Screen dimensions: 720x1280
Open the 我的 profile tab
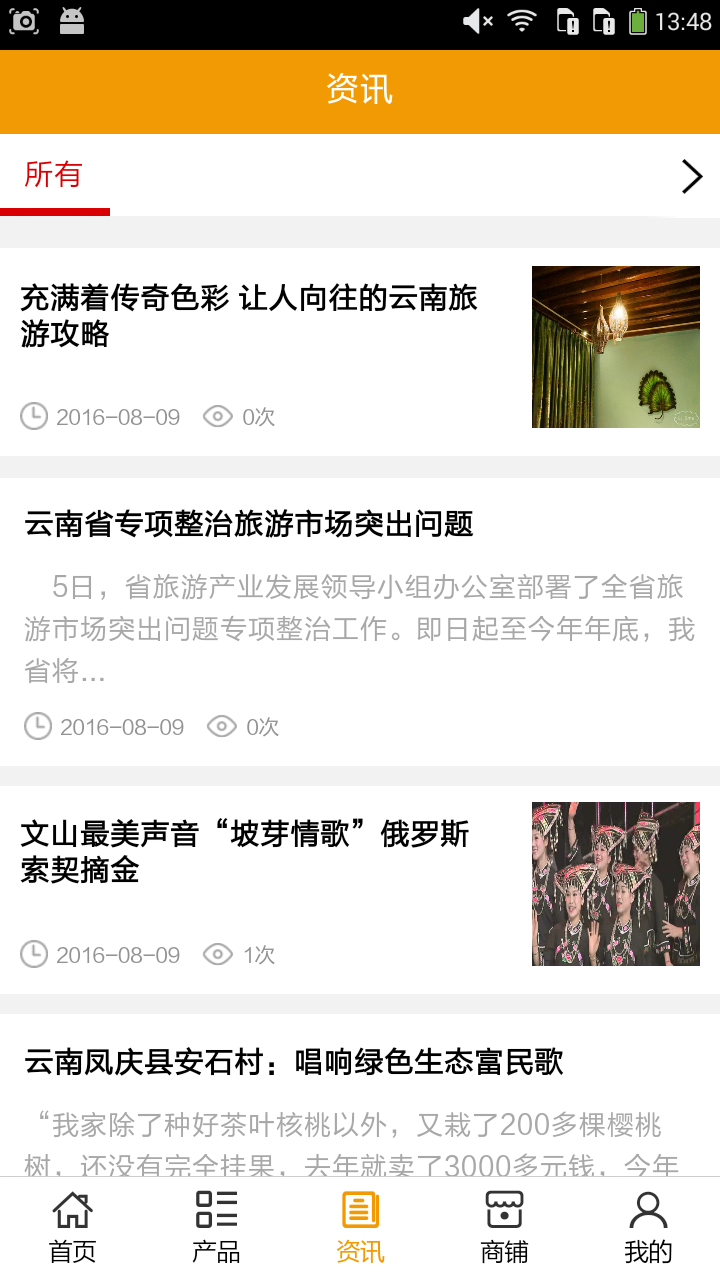(x=648, y=1226)
